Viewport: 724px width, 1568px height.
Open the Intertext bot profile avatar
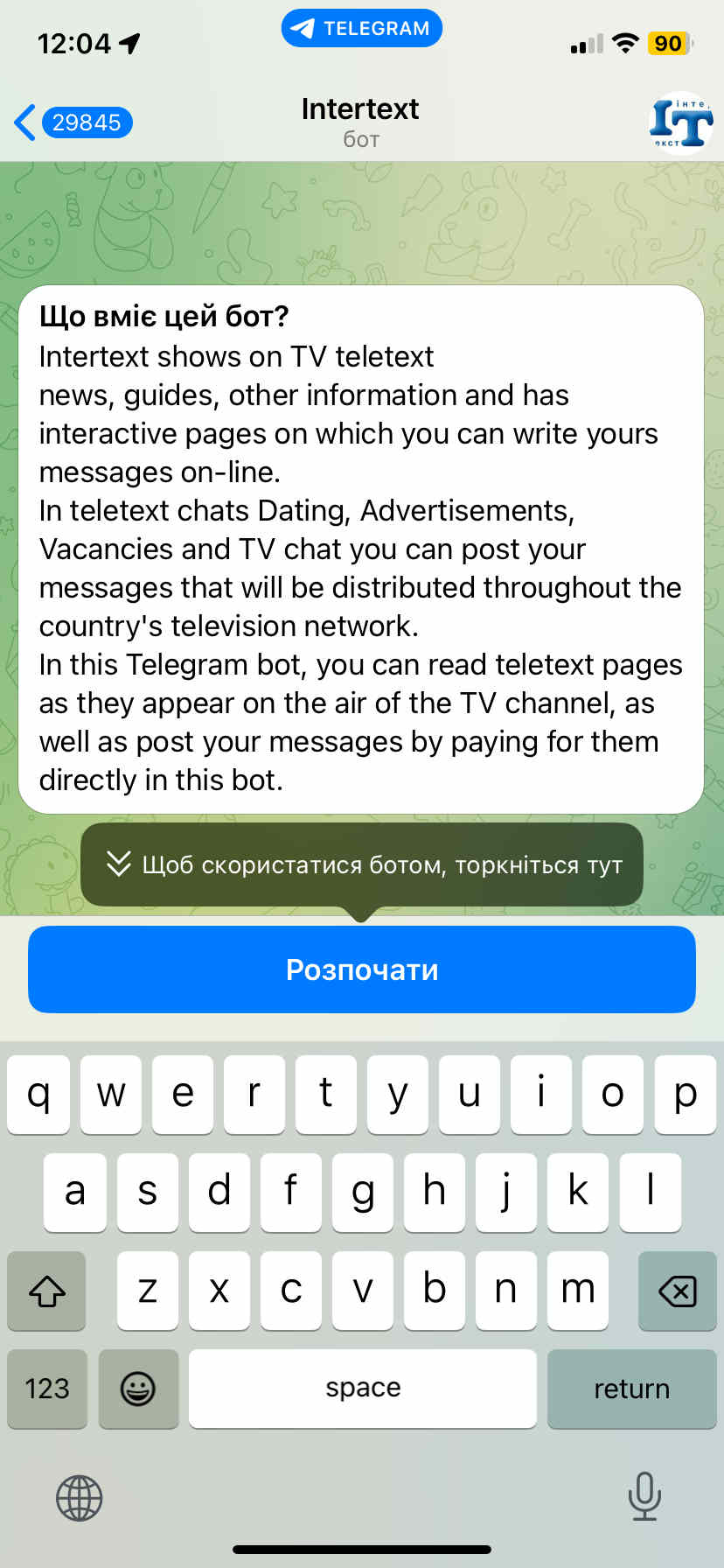(x=681, y=123)
